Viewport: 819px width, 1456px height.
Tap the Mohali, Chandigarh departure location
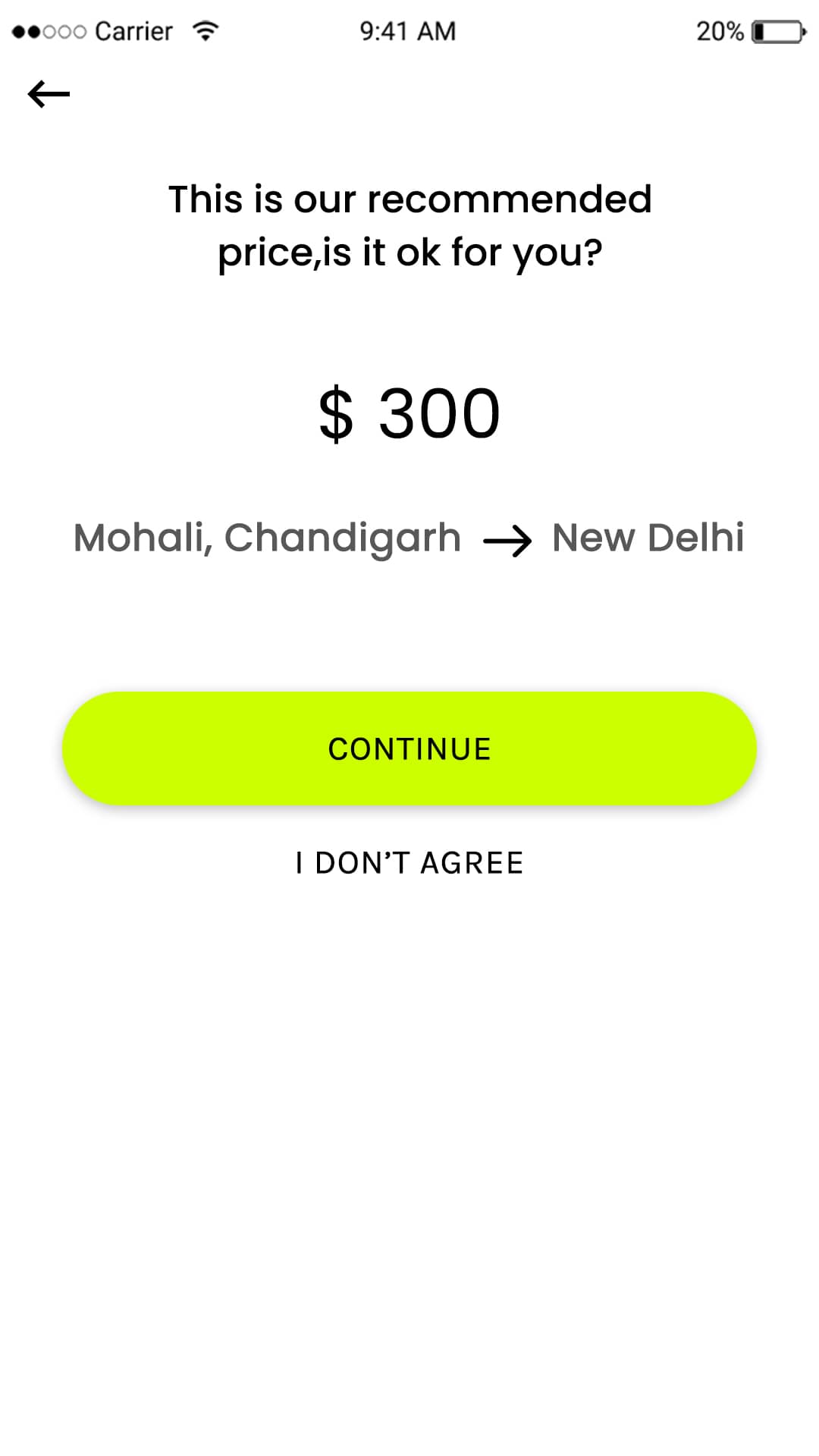pos(265,538)
